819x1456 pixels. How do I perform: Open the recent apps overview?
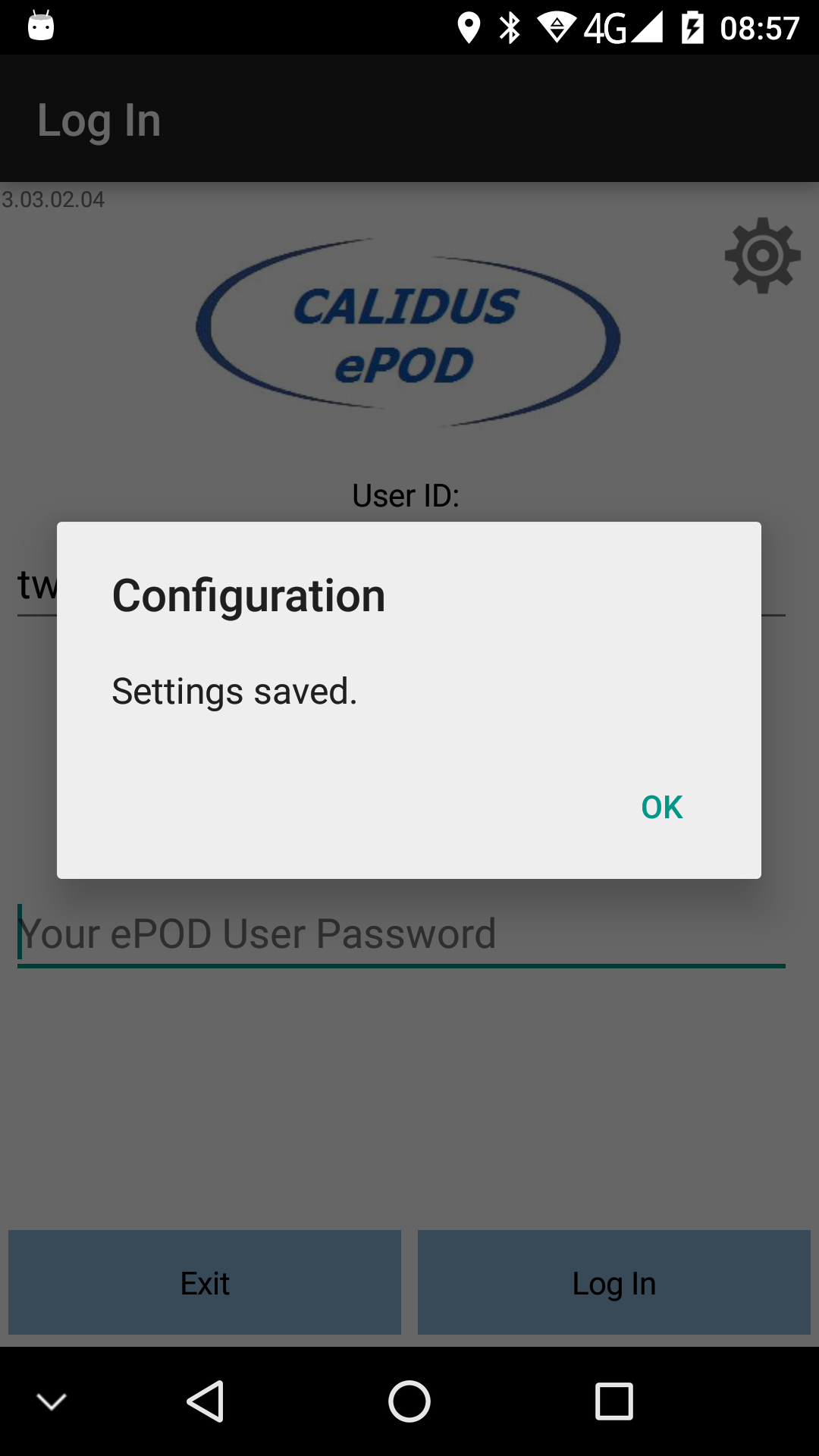pyautogui.click(x=614, y=1401)
